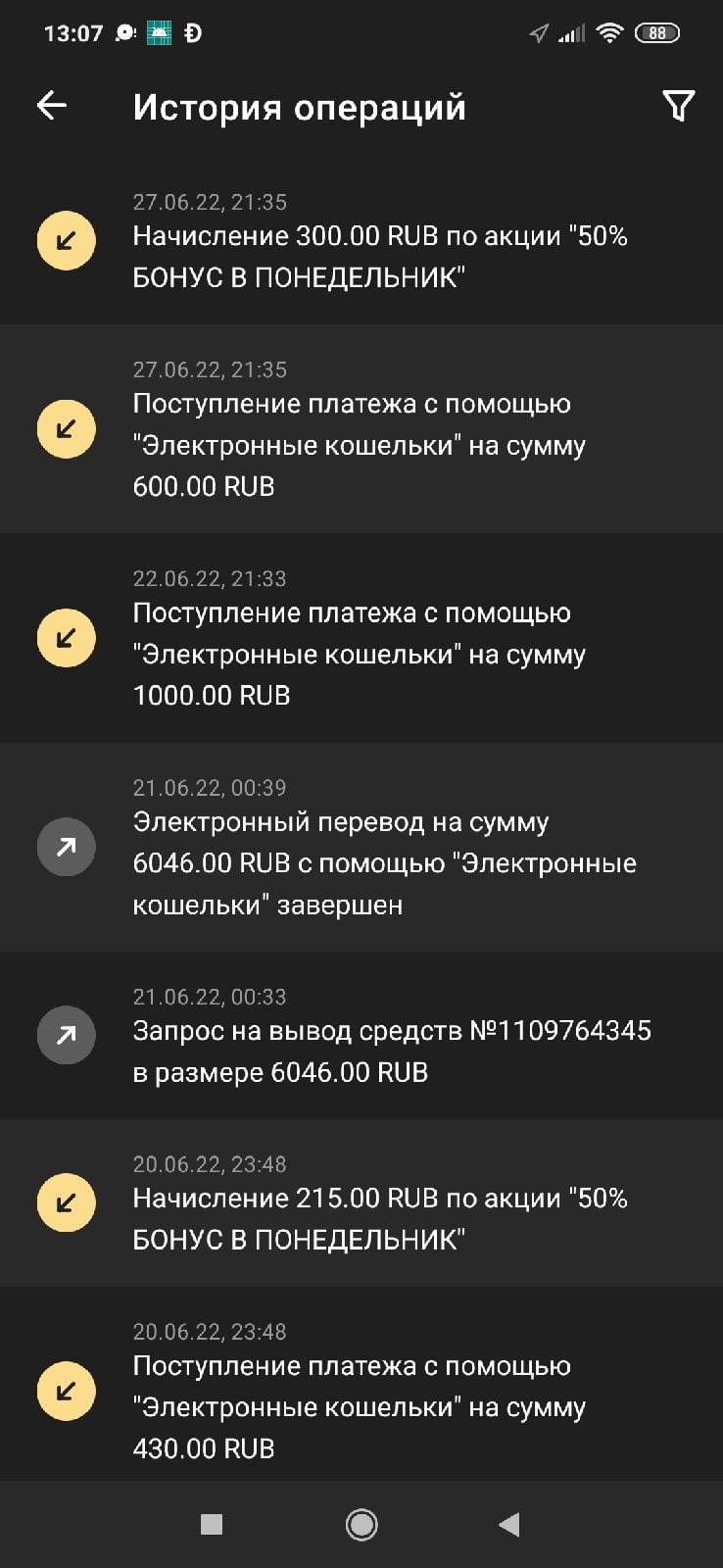Tap the system home button
723x1568 pixels.
(x=361, y=1524)
